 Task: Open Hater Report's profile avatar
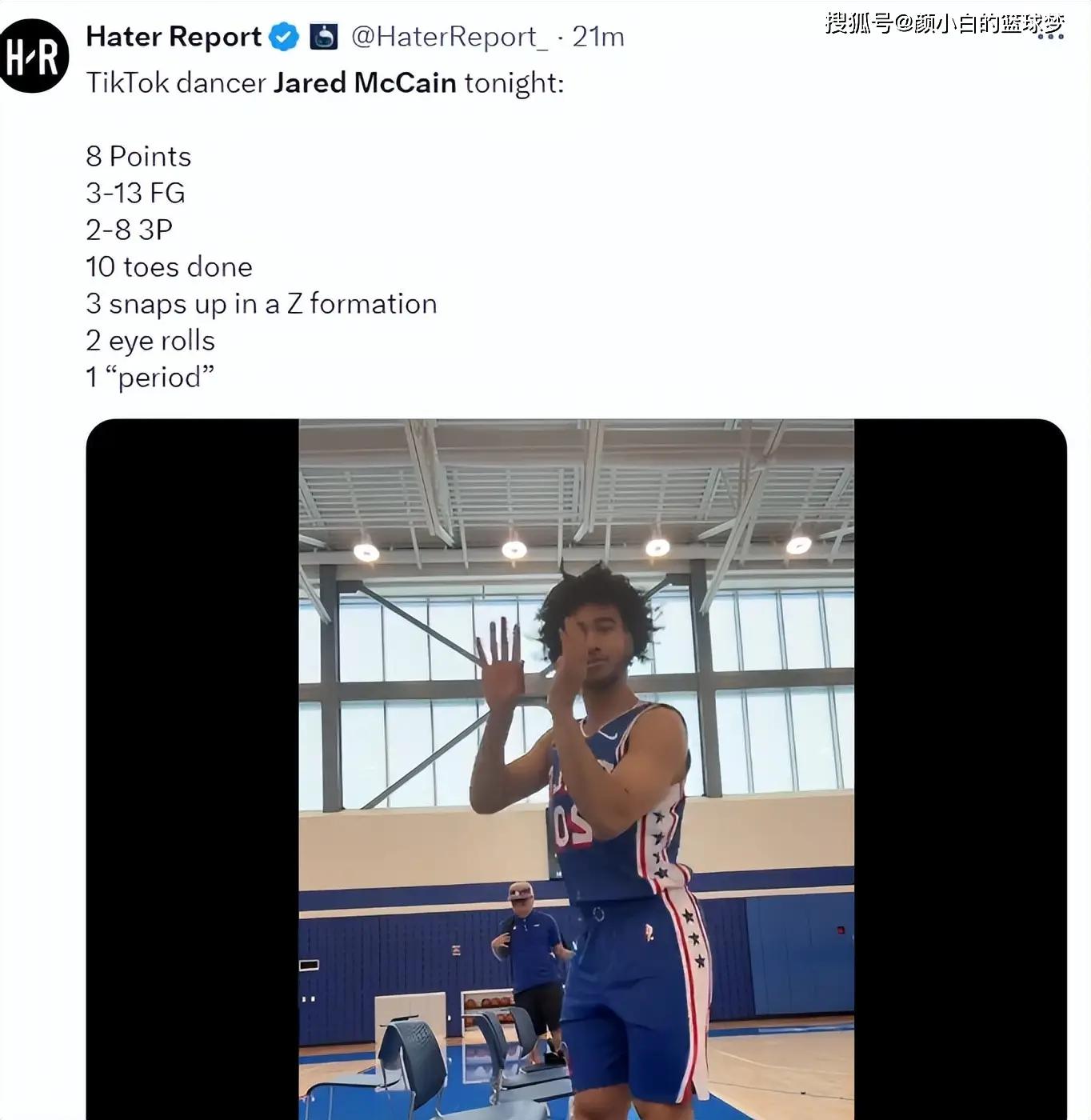coord(34,56)
